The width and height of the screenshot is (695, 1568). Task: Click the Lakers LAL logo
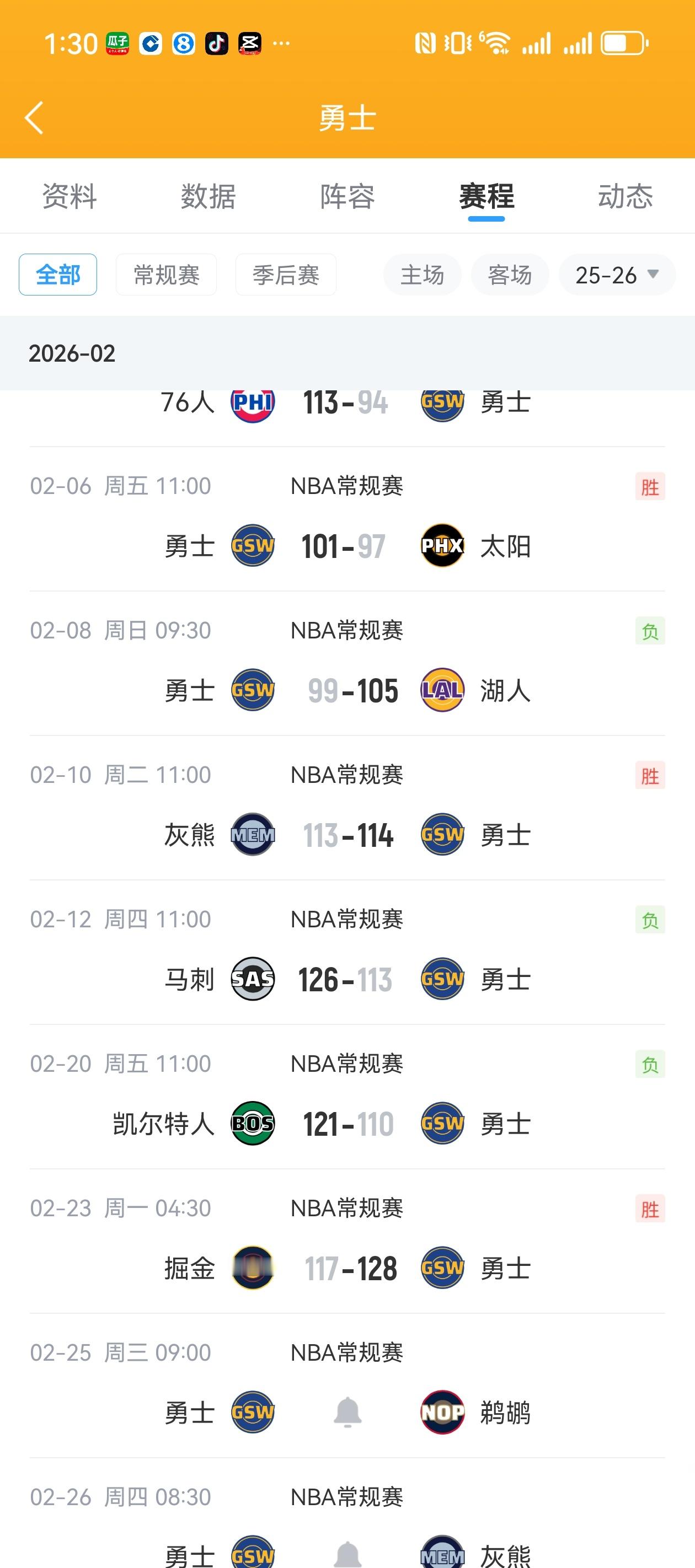(442, 690)
